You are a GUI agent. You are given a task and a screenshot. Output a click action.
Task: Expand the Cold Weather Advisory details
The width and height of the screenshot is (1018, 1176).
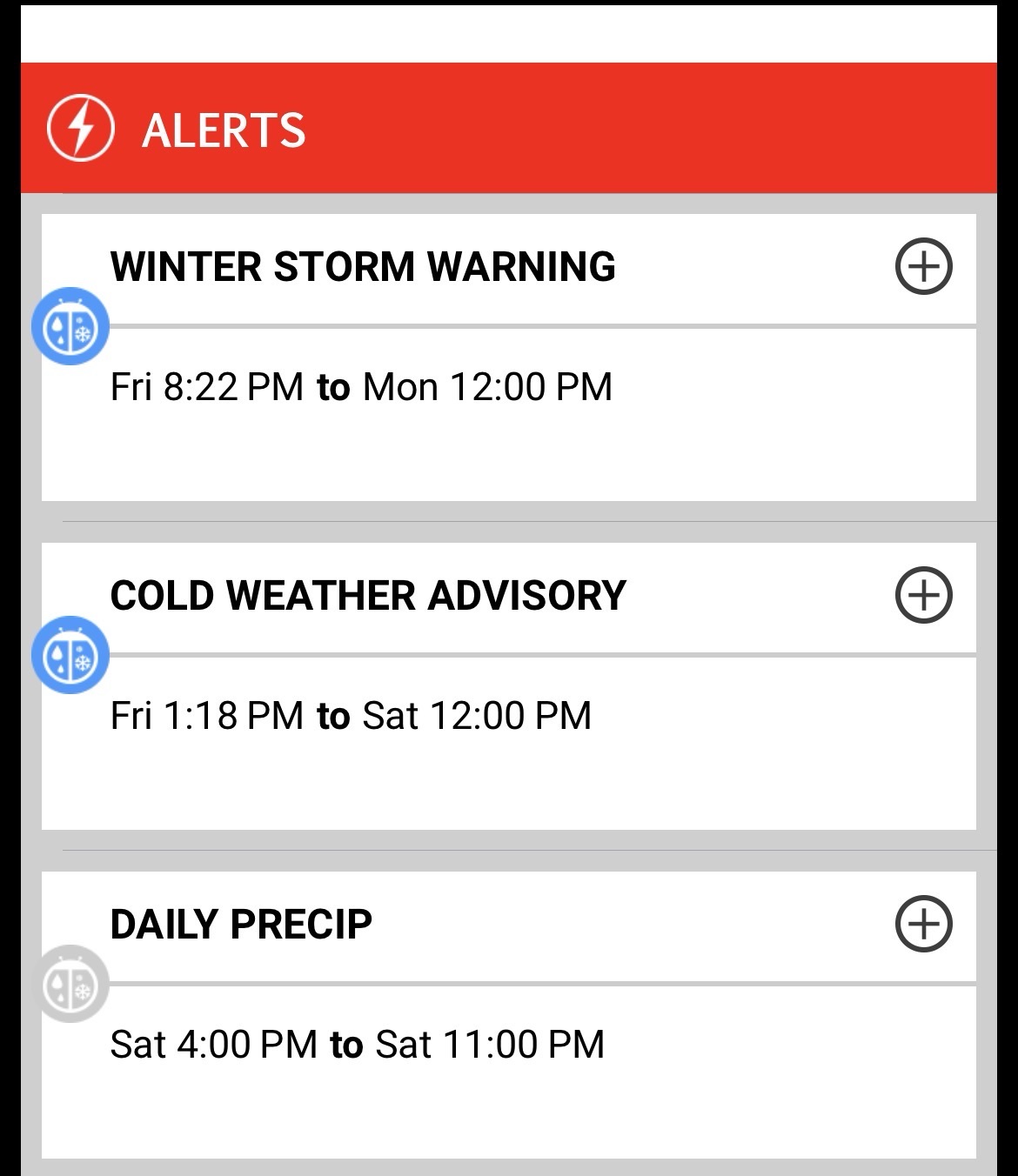tap(923, 595)
